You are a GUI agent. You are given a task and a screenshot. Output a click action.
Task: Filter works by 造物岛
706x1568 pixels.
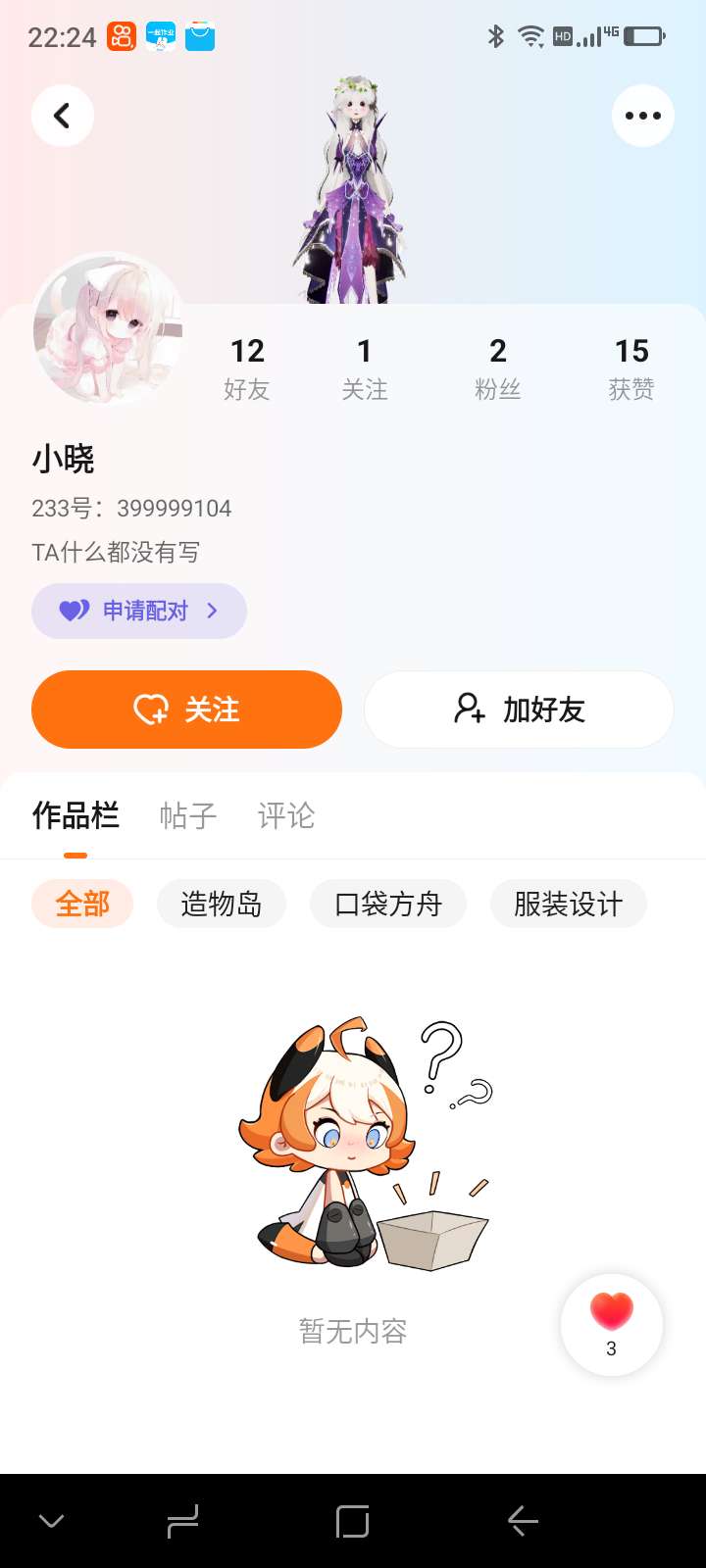pyautogui.click(x=222, y=904)
